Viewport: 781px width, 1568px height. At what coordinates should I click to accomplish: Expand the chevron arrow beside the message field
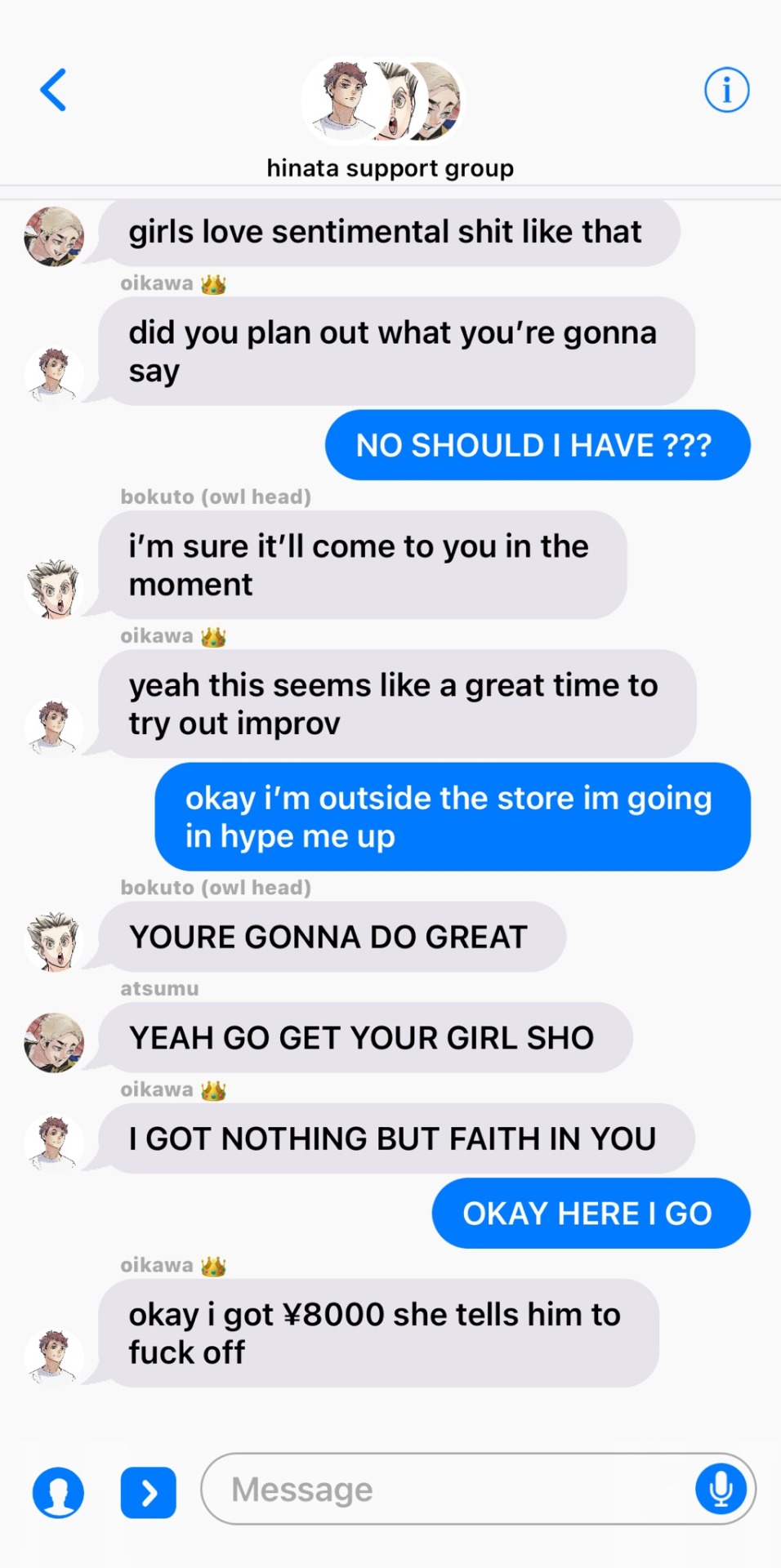(x=149, y=1492)
